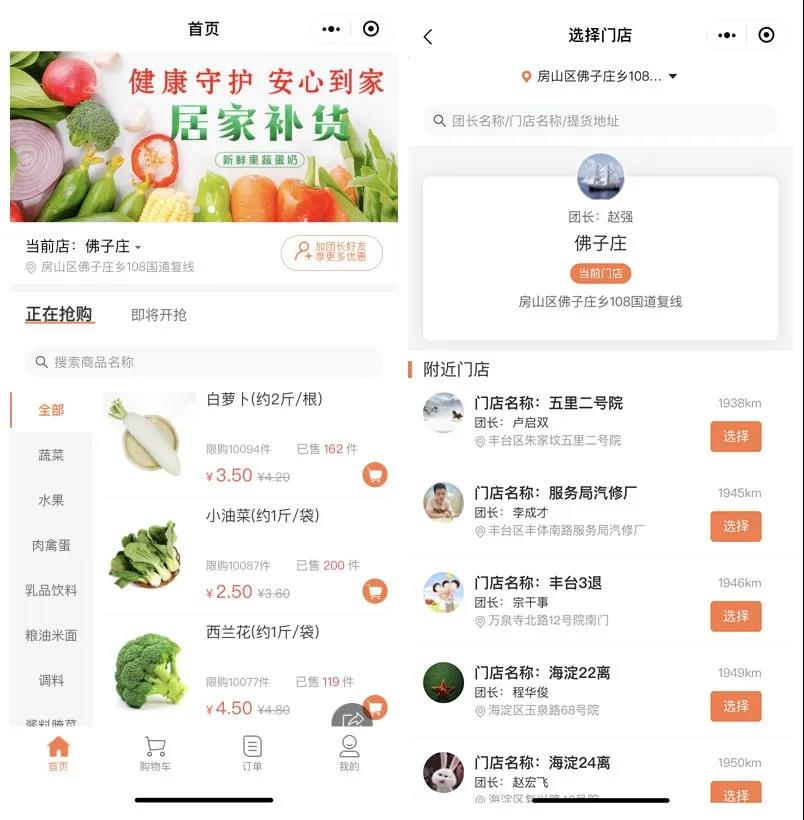This screenshot has height=820, width=804.
Task: Open the 购物车 tab
Action: point(155,753)
